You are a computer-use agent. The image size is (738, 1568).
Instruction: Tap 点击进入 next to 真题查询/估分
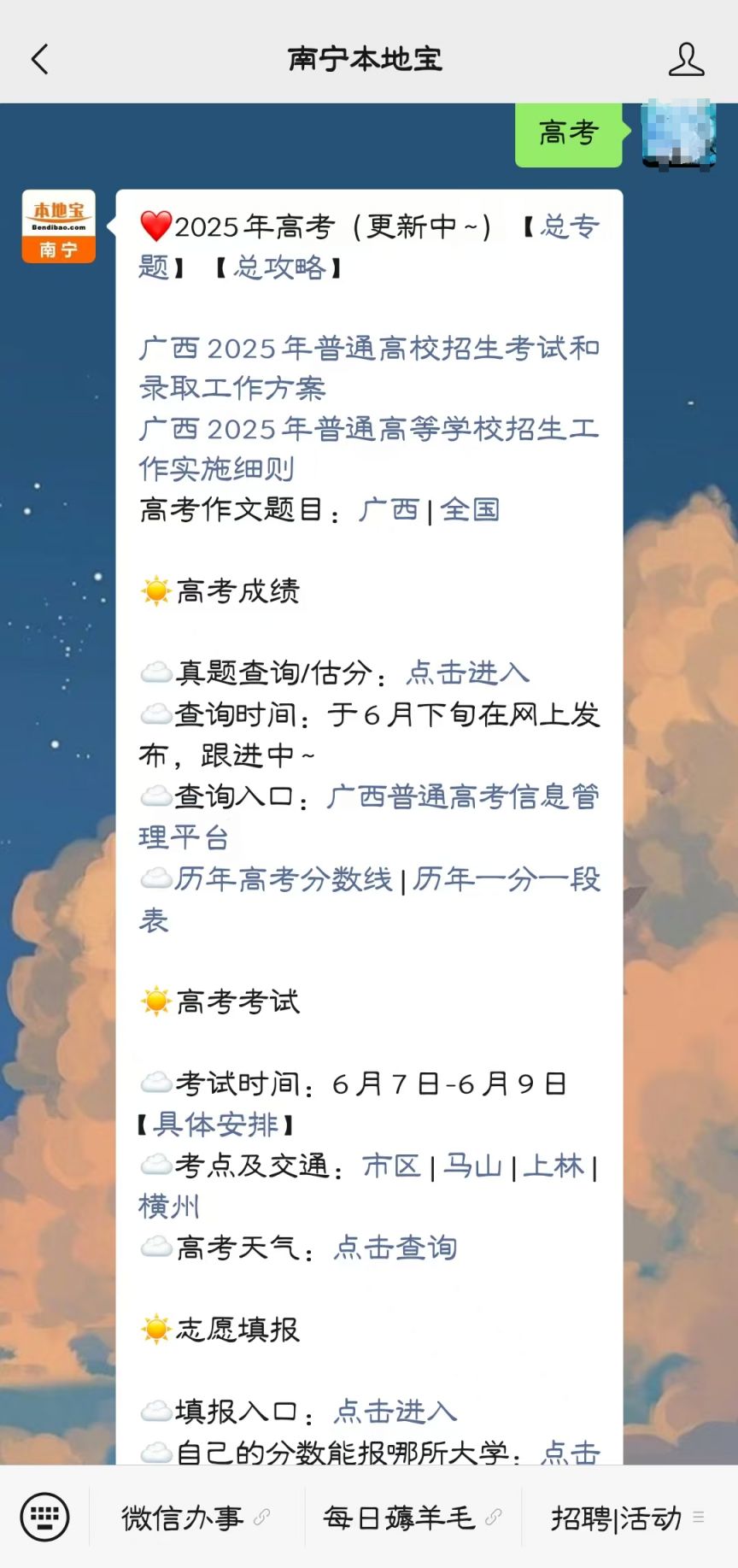[x=468, y=673]
